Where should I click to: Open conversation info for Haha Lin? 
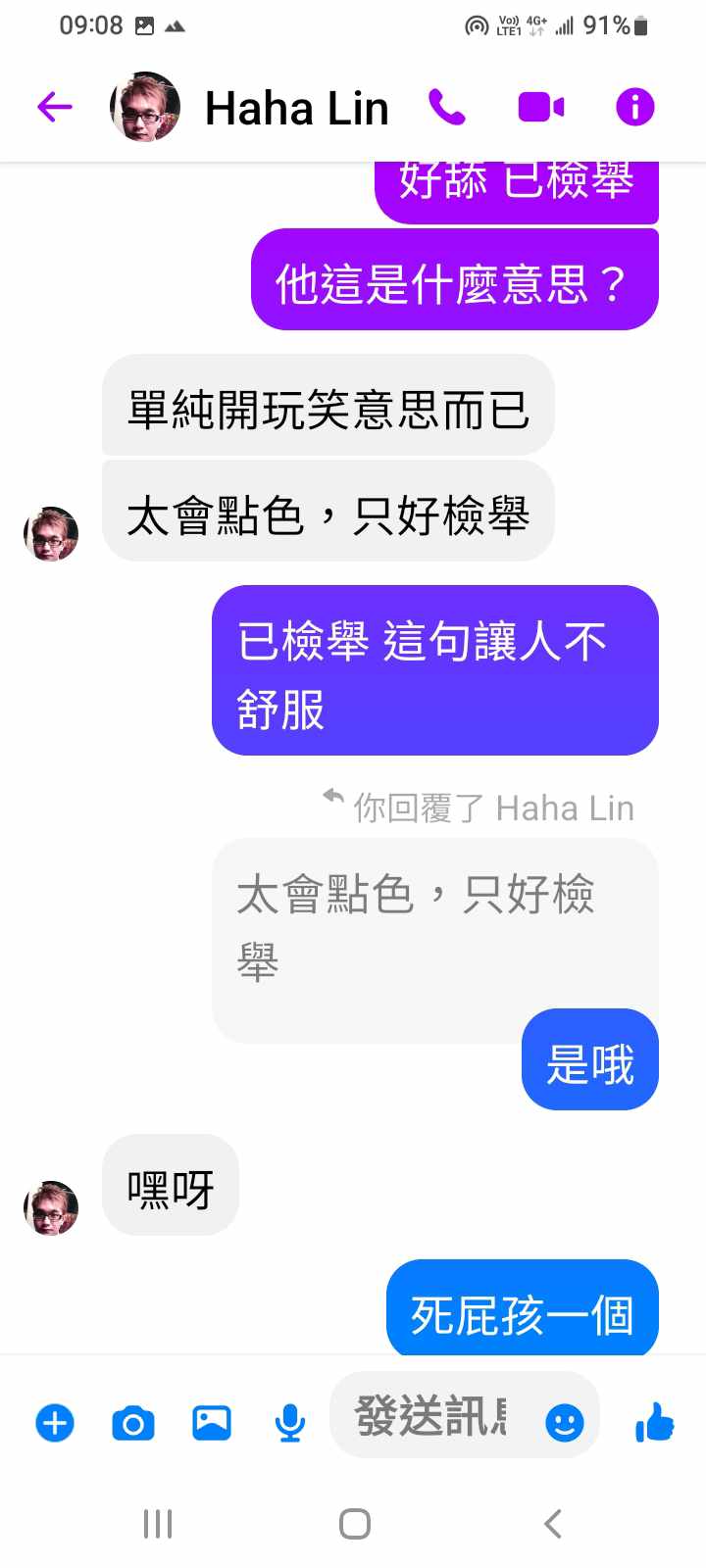coord(634,107)
